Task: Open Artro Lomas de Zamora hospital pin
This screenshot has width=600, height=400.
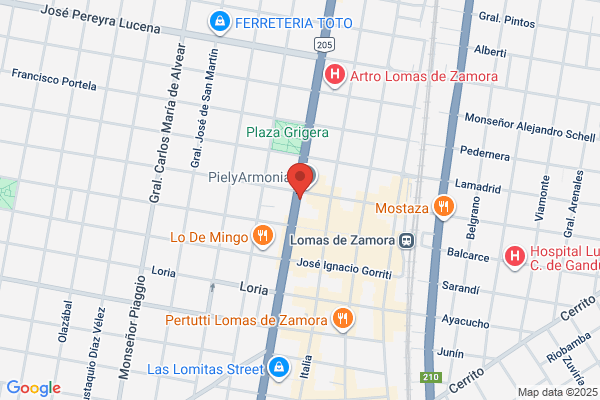Action: point(334,76)
